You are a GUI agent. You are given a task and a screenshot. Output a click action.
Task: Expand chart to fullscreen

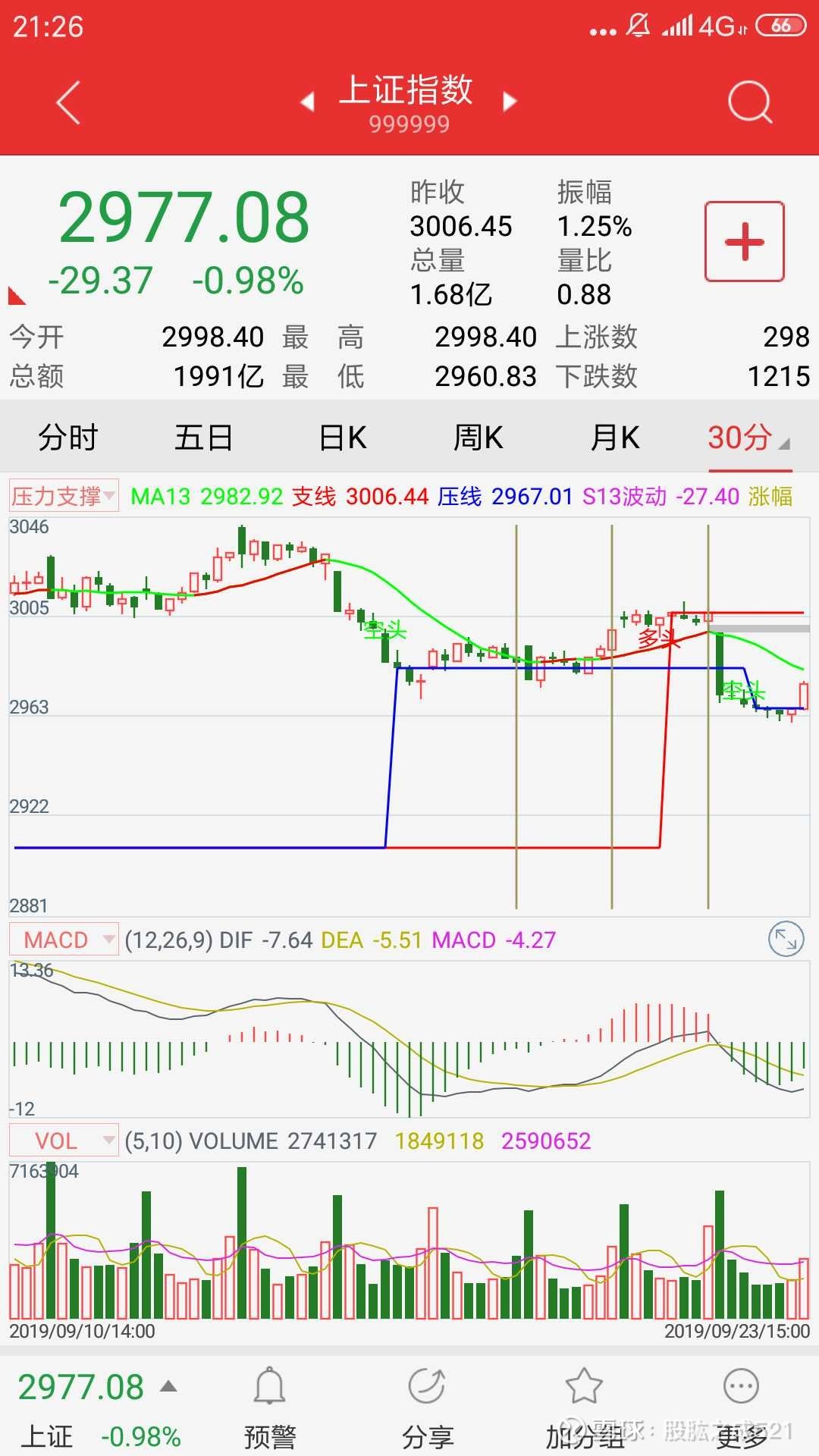786,940
